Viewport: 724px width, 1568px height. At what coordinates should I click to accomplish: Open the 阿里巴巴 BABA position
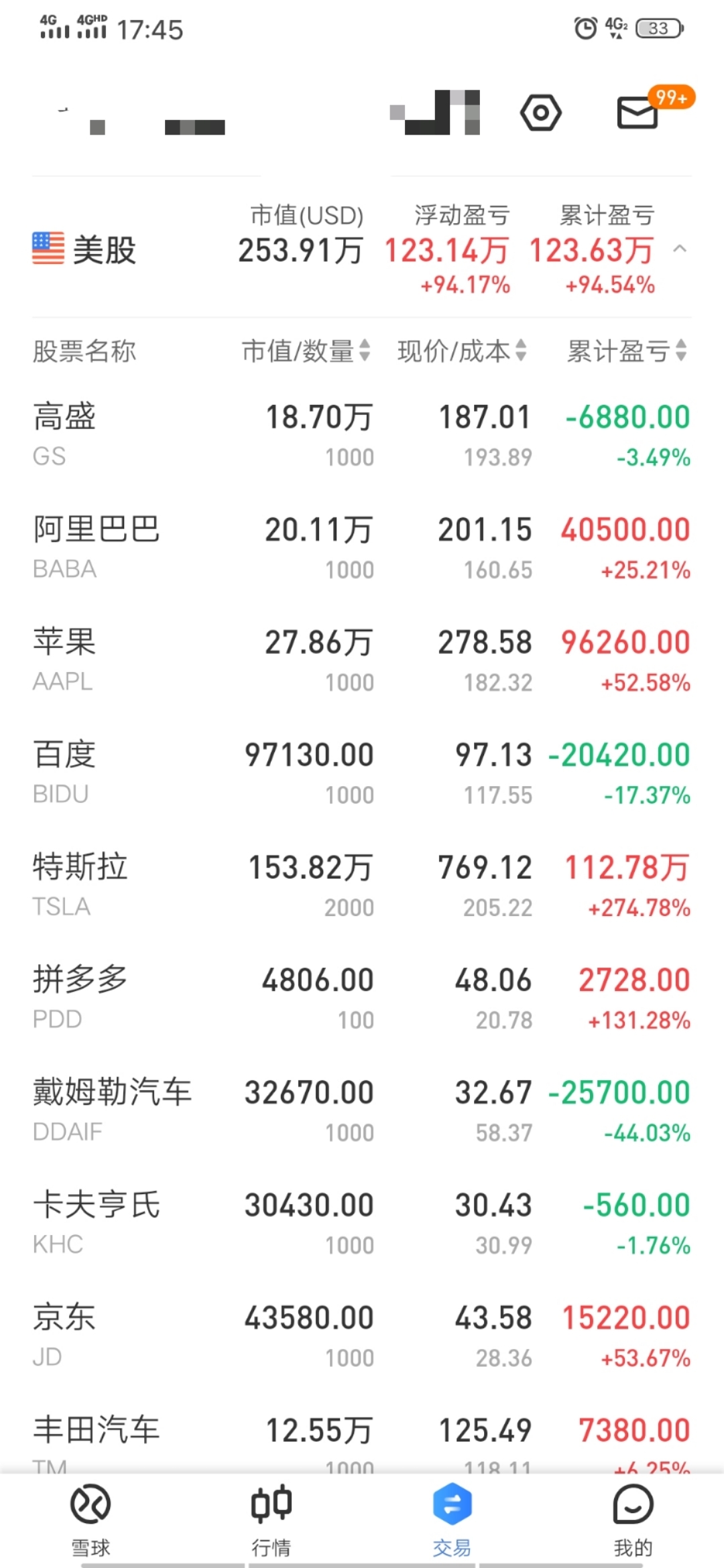[362, 548]
